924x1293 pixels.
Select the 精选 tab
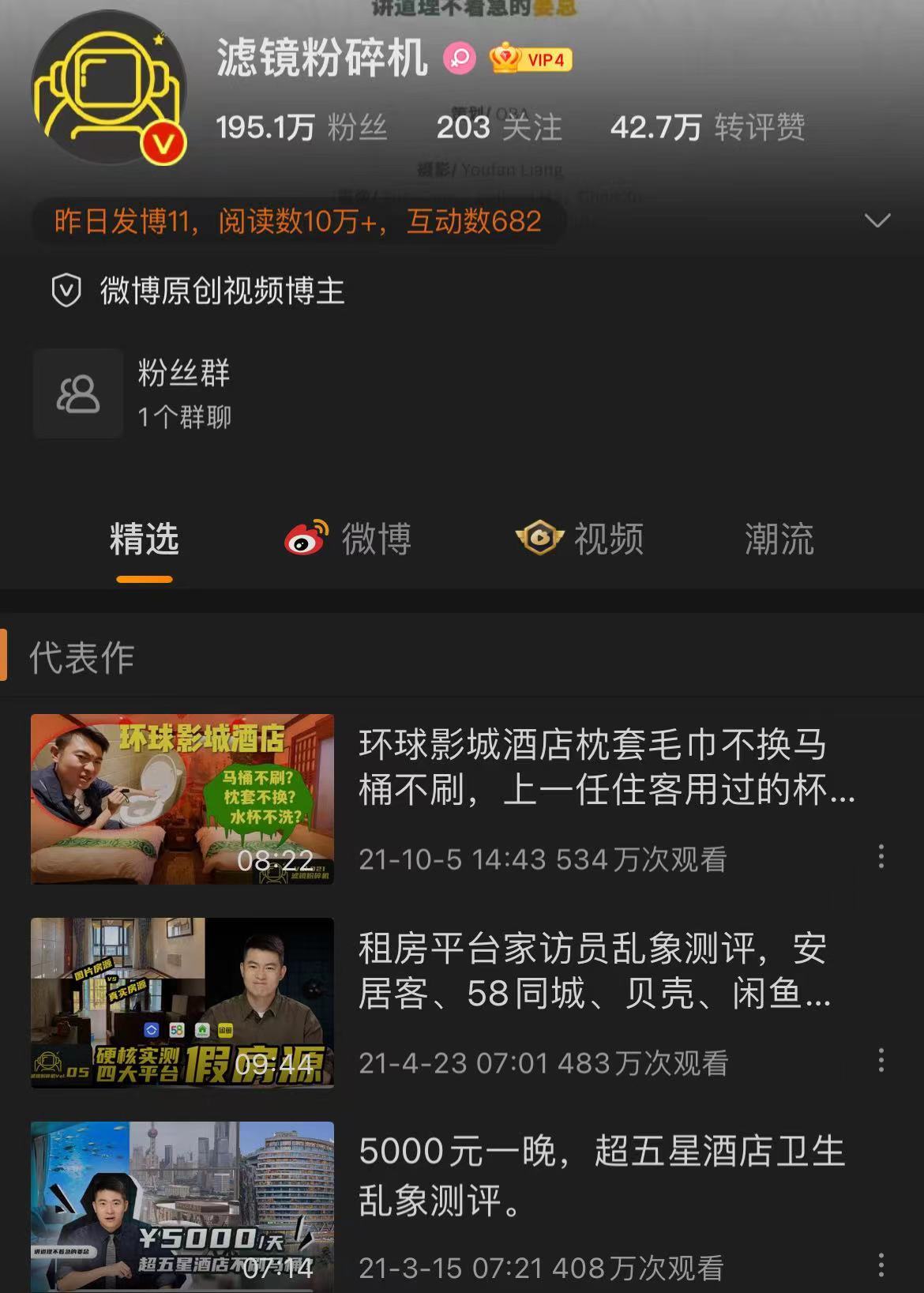pyautogui.click(x=145, y=539)
